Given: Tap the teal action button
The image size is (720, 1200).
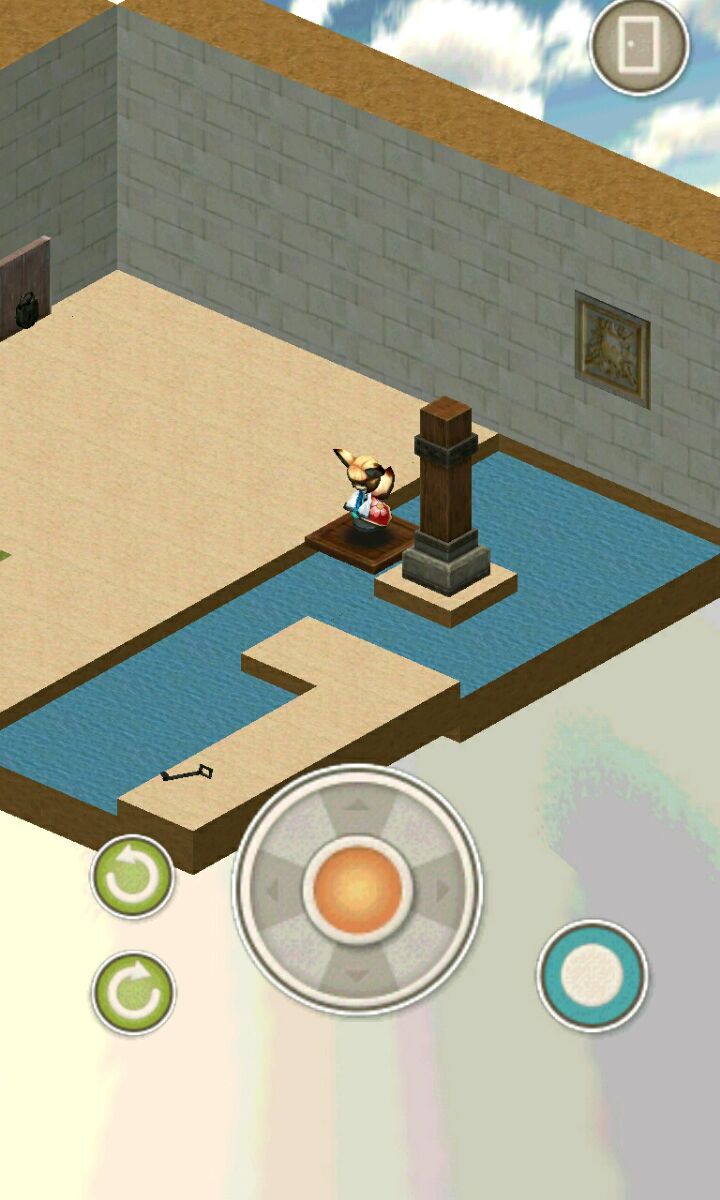Looking at the screenshot, I should (x=592, y=974).
